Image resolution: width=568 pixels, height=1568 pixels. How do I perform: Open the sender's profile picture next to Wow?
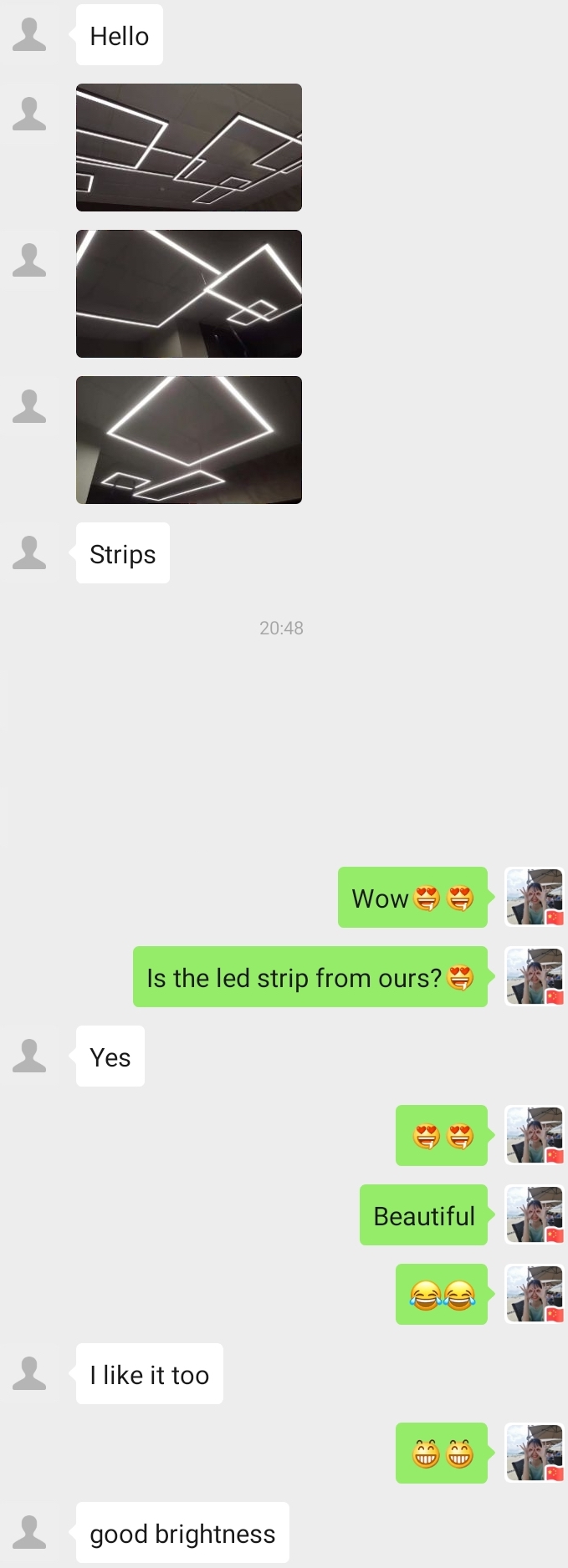[535, 897]
